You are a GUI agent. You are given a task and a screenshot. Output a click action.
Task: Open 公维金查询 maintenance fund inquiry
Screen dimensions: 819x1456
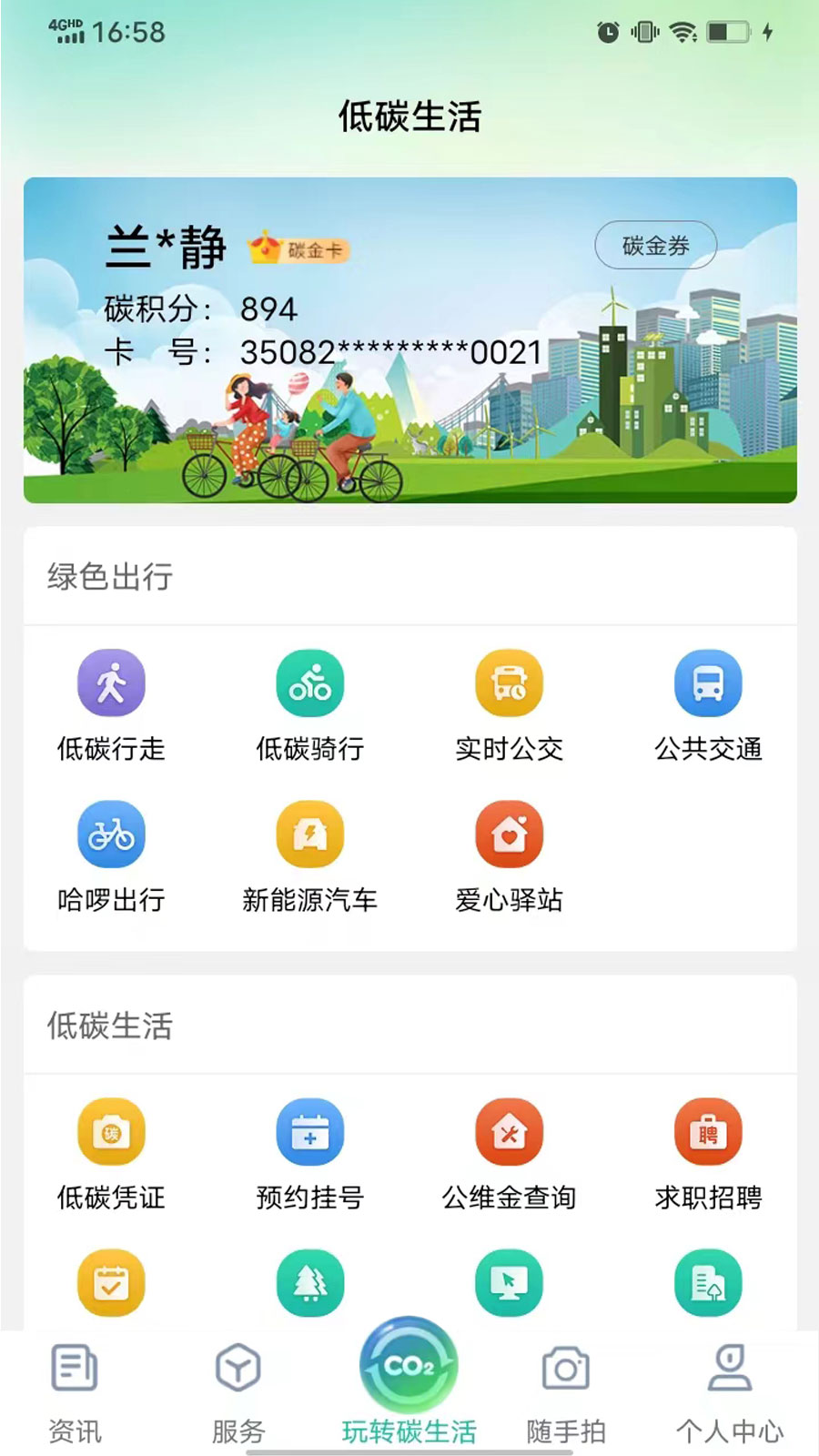510,1132
